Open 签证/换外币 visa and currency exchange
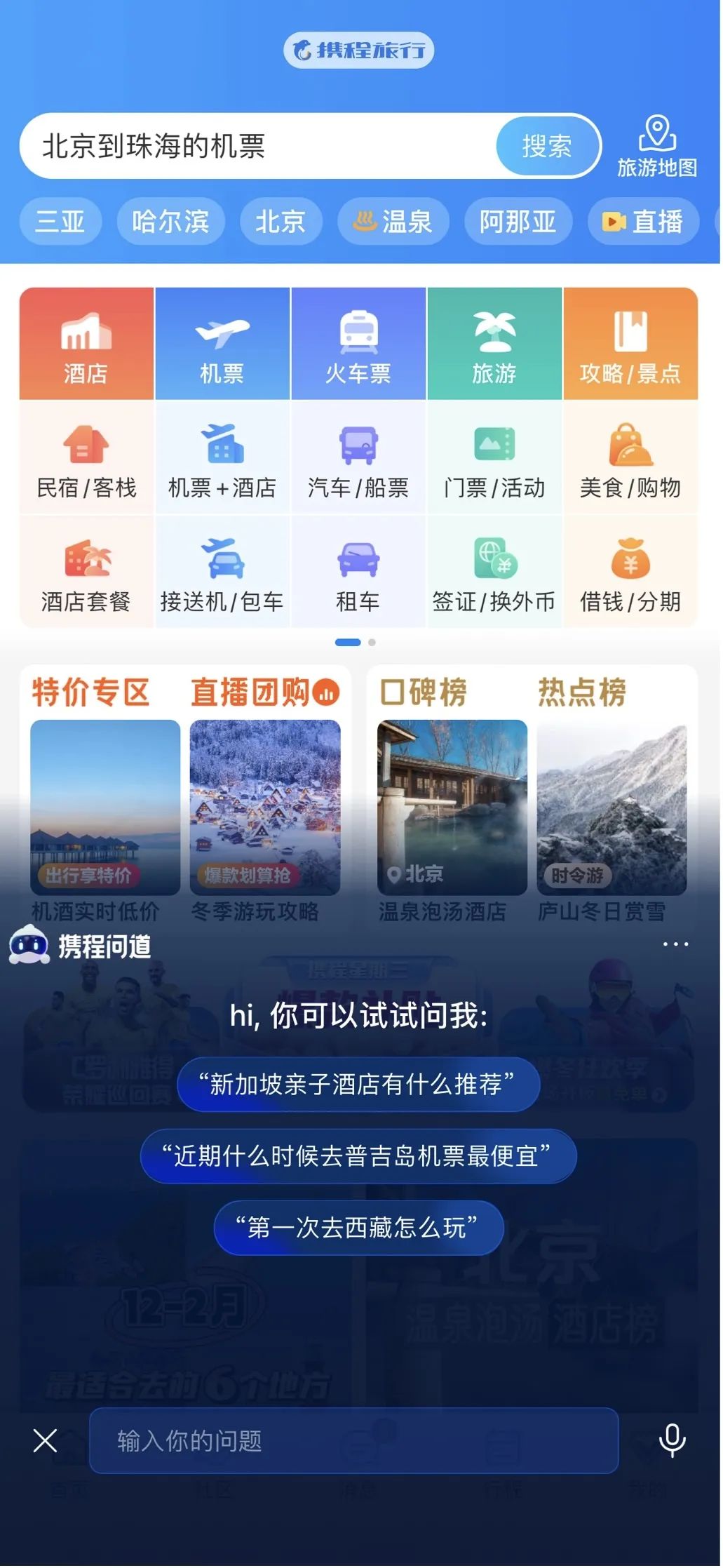 [x=494, y=573]
